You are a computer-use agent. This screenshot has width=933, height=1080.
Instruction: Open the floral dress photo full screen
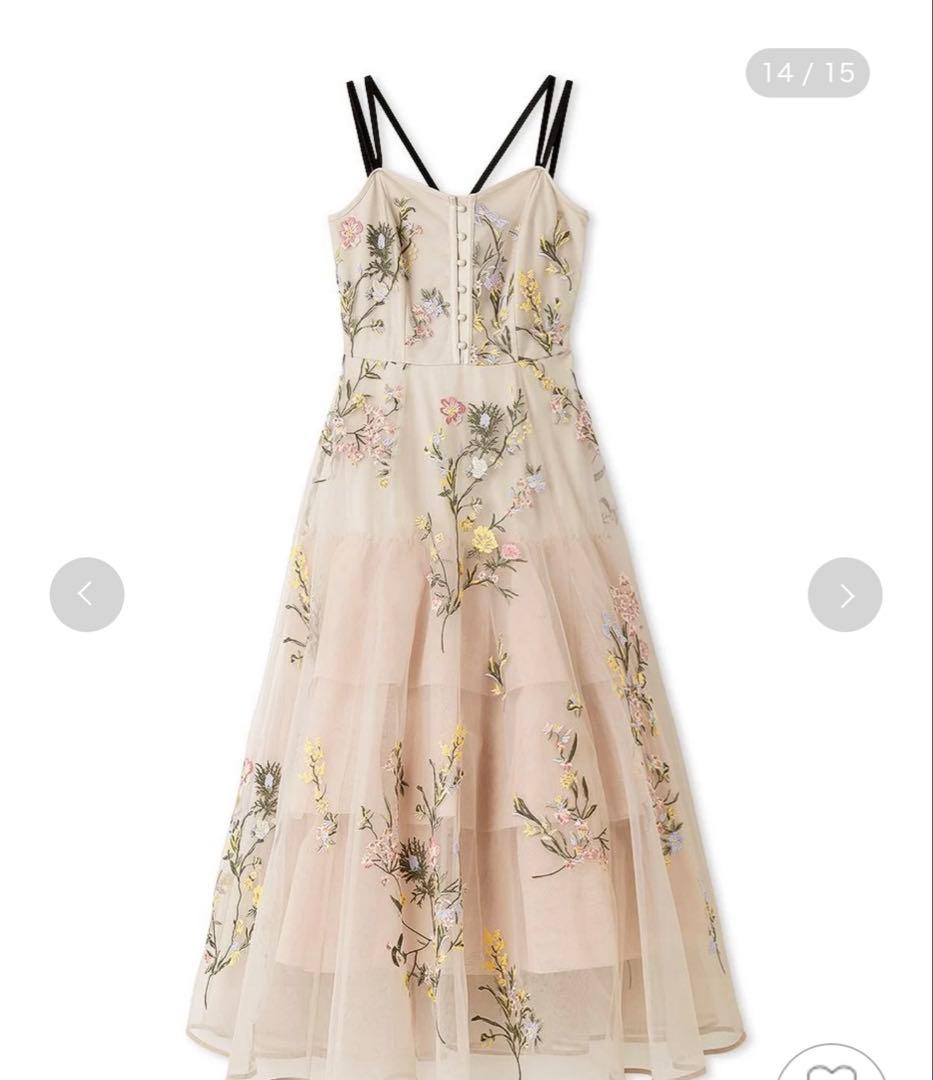[x=465, y=560]
